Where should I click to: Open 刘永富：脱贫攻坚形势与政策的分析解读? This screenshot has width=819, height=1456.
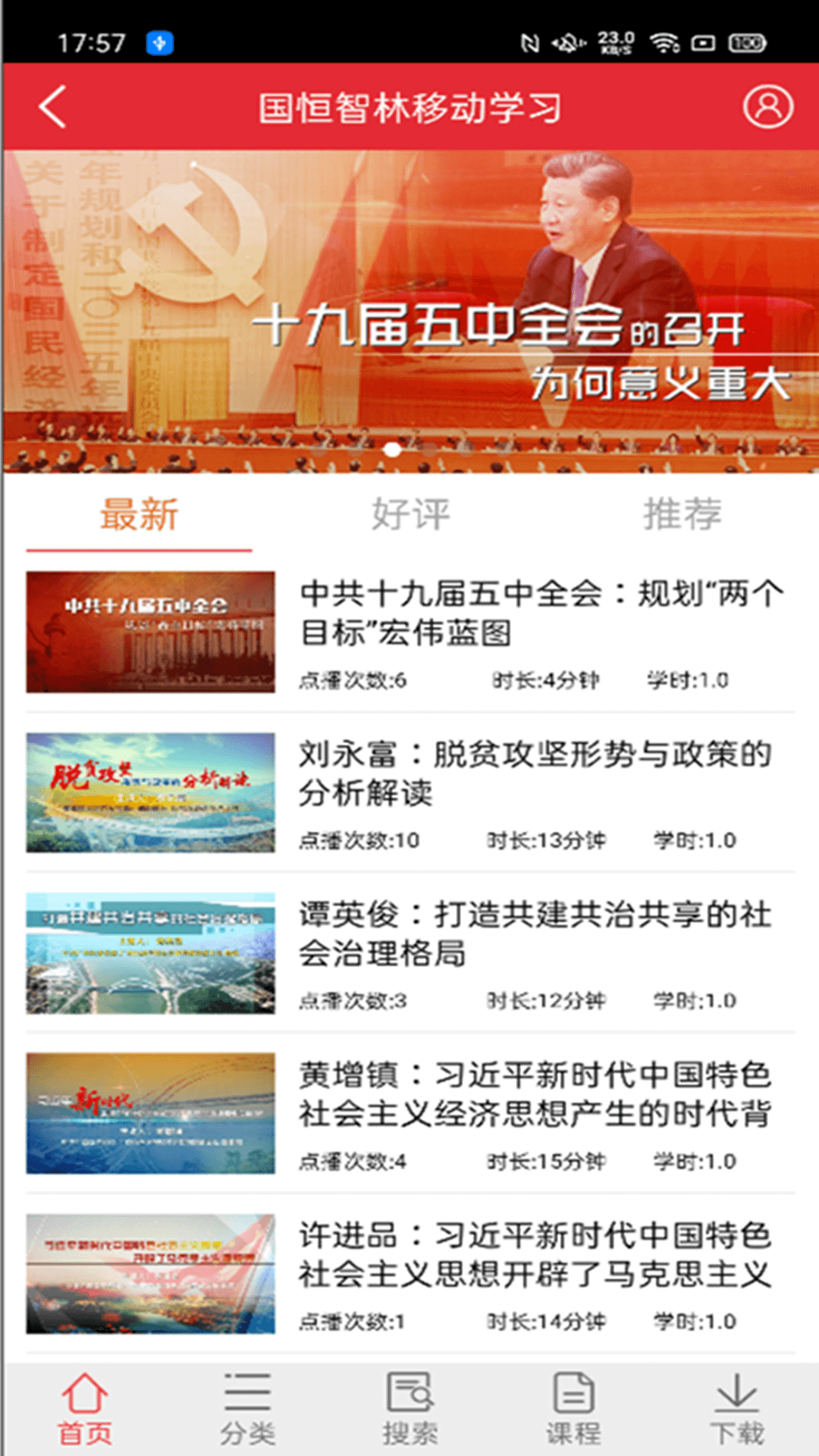(x=534, y=773)
